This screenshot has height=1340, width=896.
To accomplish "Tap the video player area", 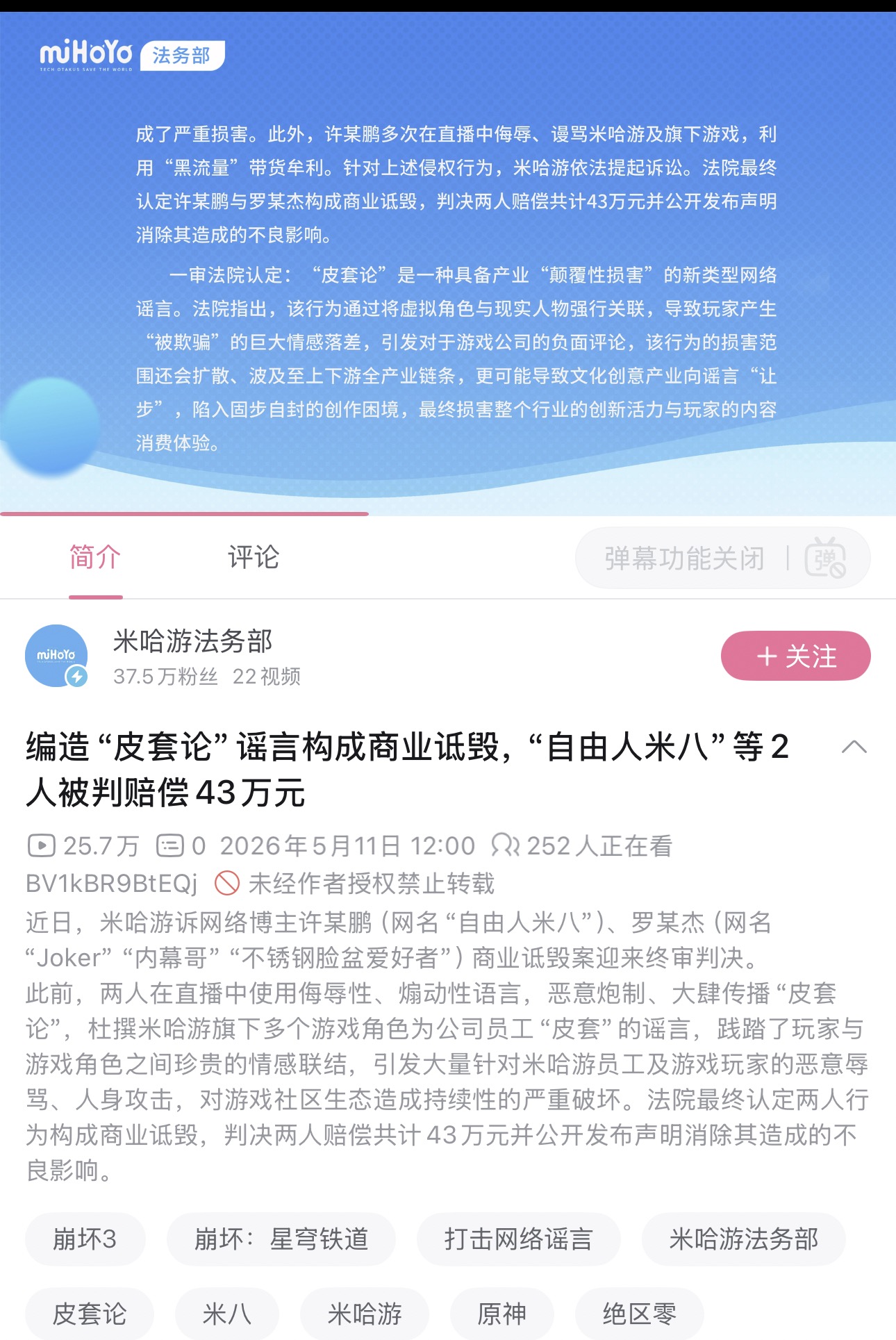I will click(448, 264).
